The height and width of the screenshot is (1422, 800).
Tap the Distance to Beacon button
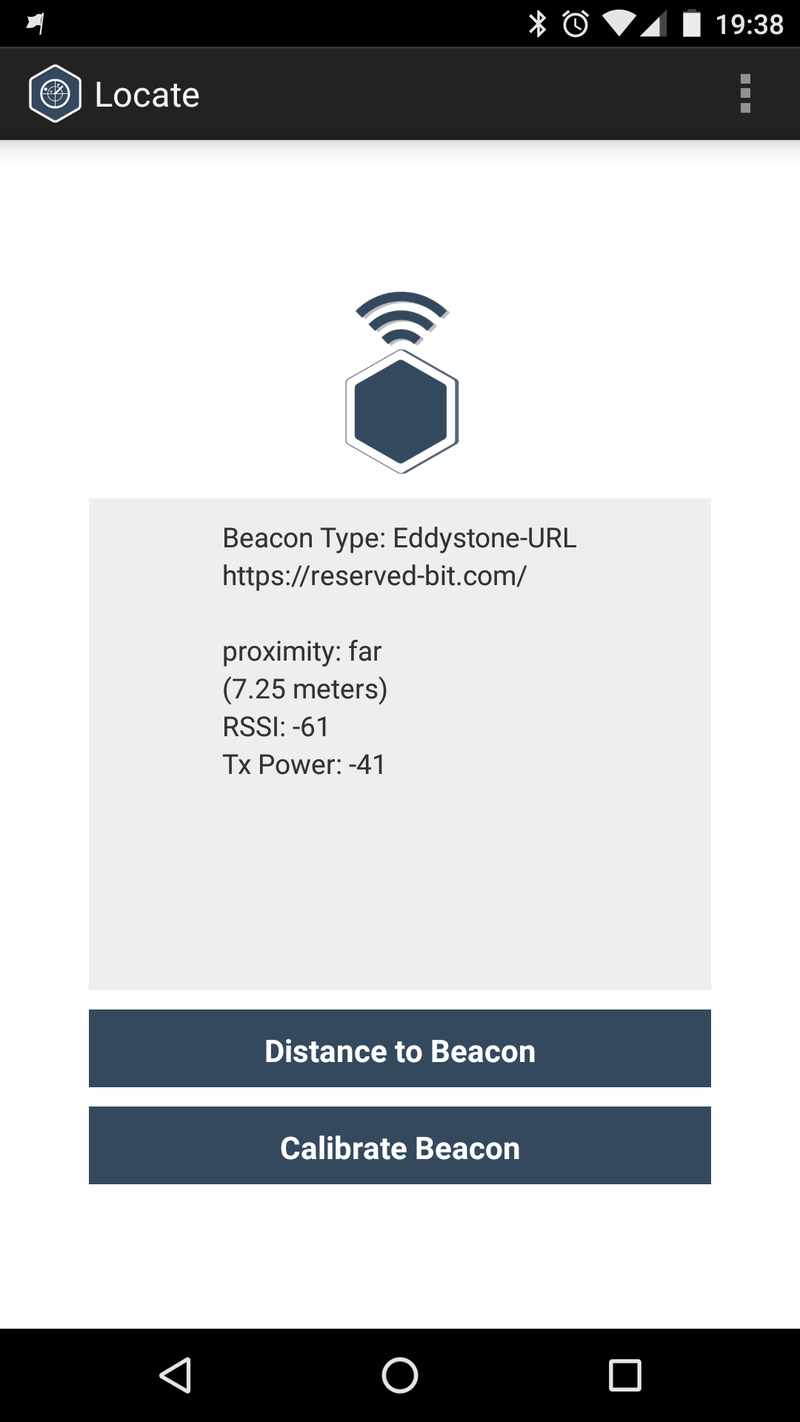(400, 1048)
